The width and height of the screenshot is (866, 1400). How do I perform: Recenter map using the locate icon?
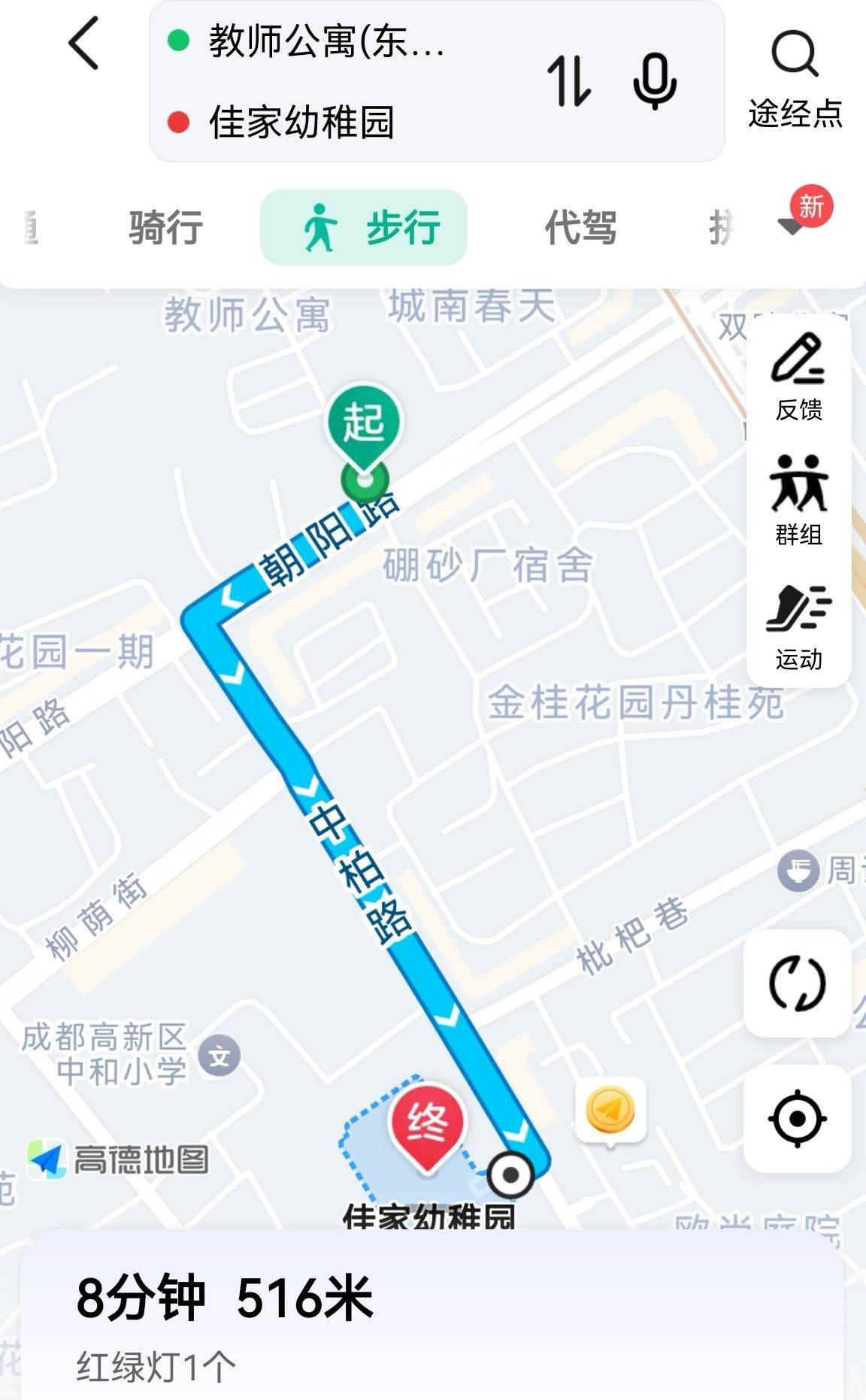coord(798,1120)
